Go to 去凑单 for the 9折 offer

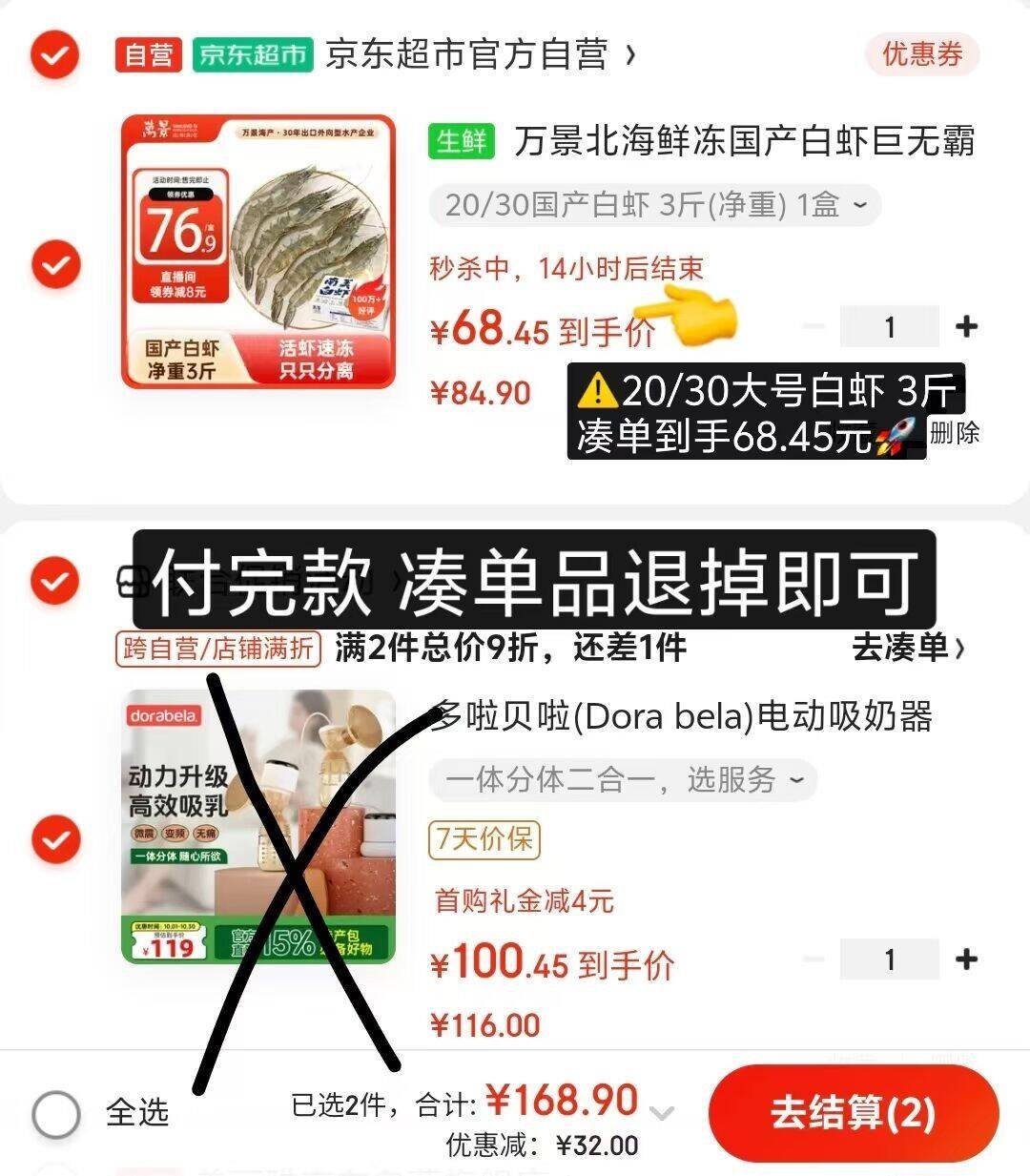[x=908, y=649]
